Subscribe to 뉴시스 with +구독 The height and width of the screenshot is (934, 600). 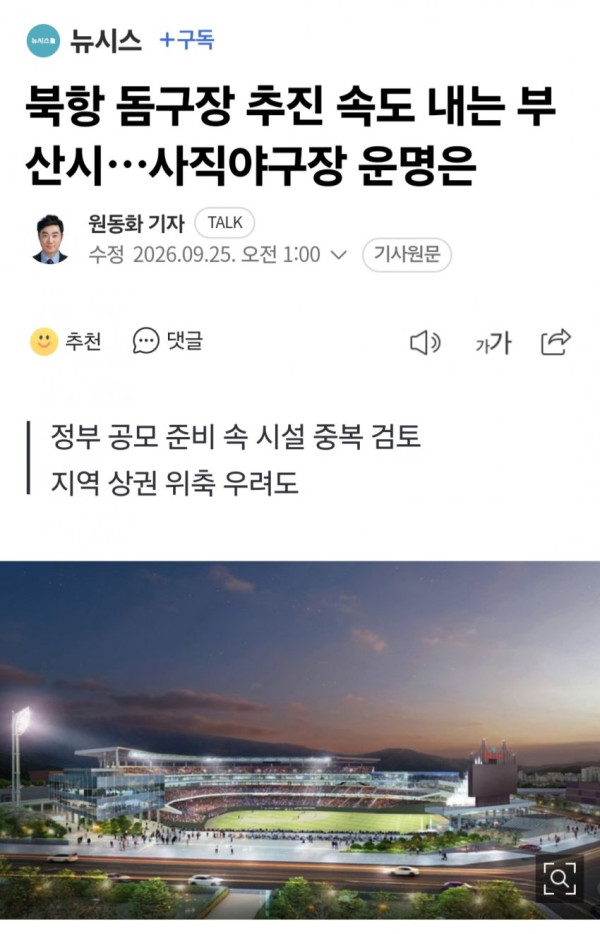point(186,40)
